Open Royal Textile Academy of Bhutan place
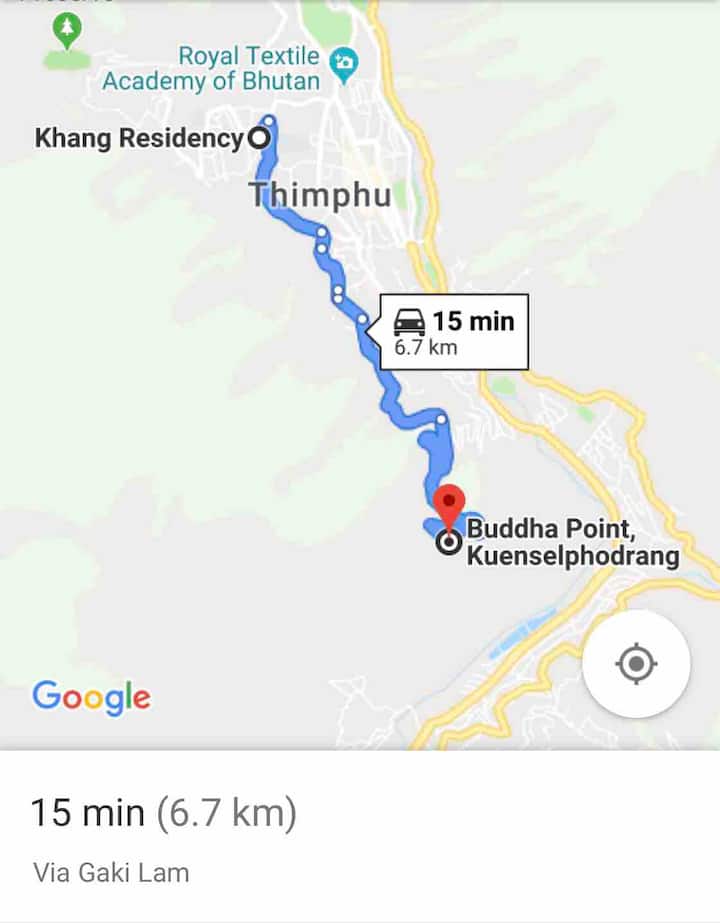The width and height of the screenshot is (720, 923). [343, 62]
